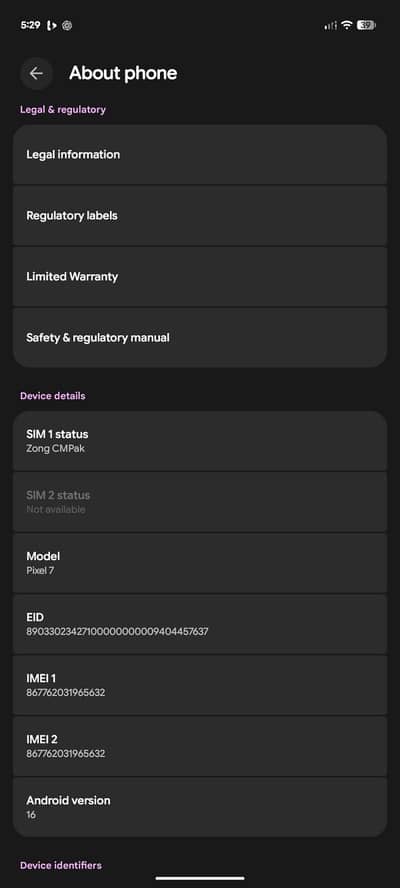The image size is (400, 888).
Task: Open the EID entry
Action: coord(200,624)
